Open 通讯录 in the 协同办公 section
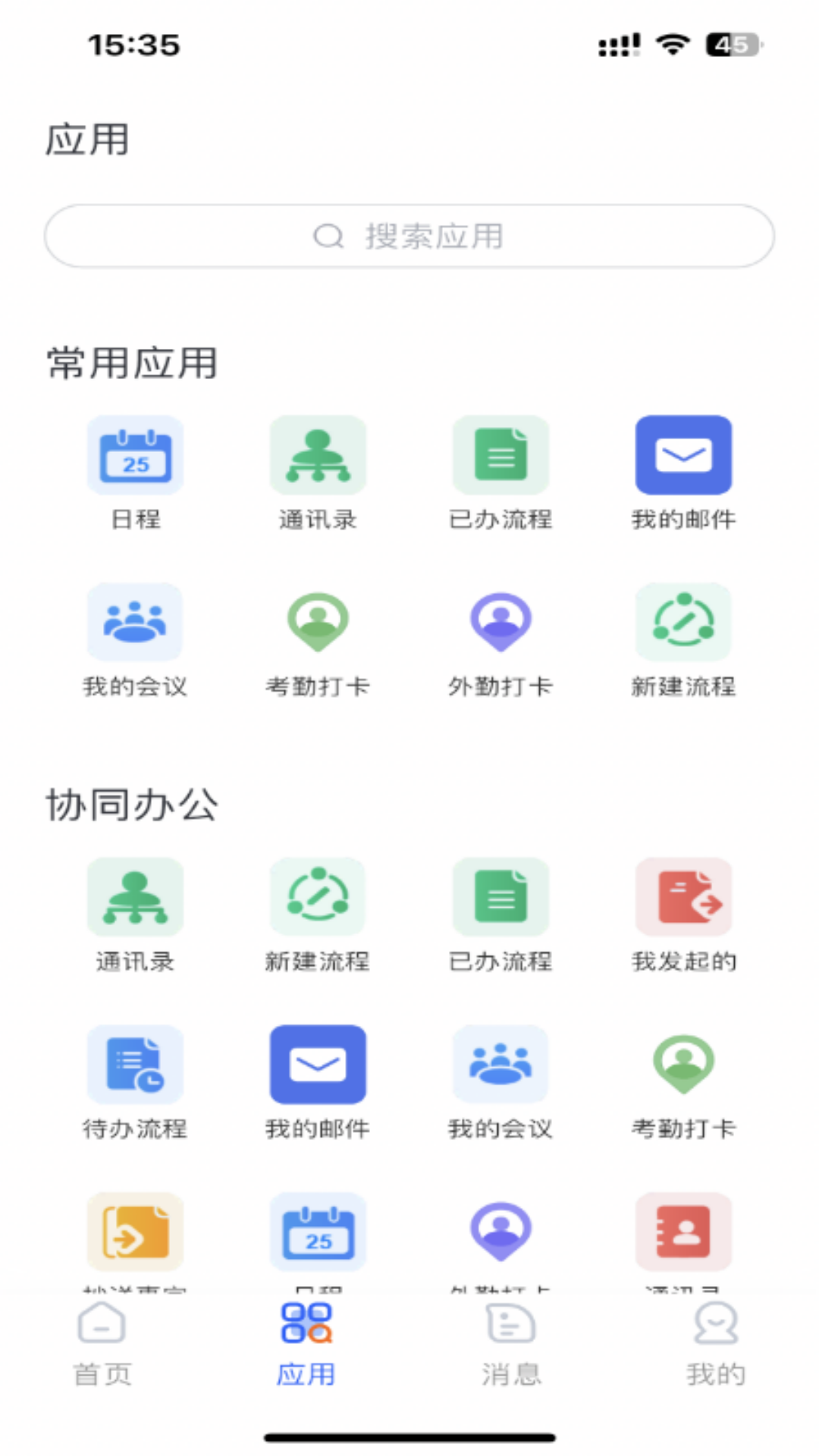This screenshot has width=819, height=1456. (134, 897)
